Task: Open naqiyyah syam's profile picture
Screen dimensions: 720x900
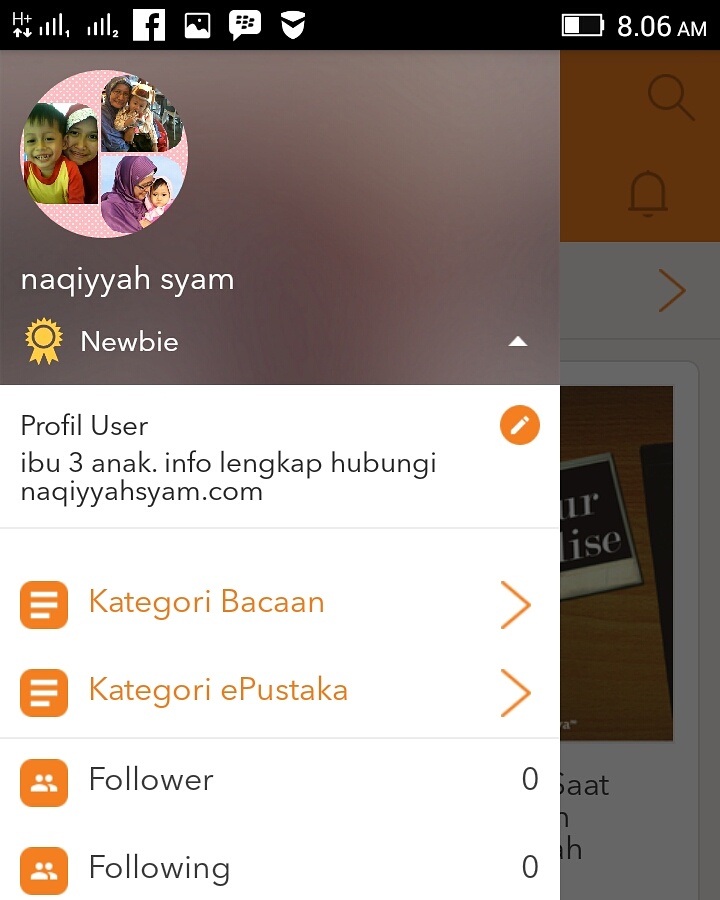Action: click(104, 153)
